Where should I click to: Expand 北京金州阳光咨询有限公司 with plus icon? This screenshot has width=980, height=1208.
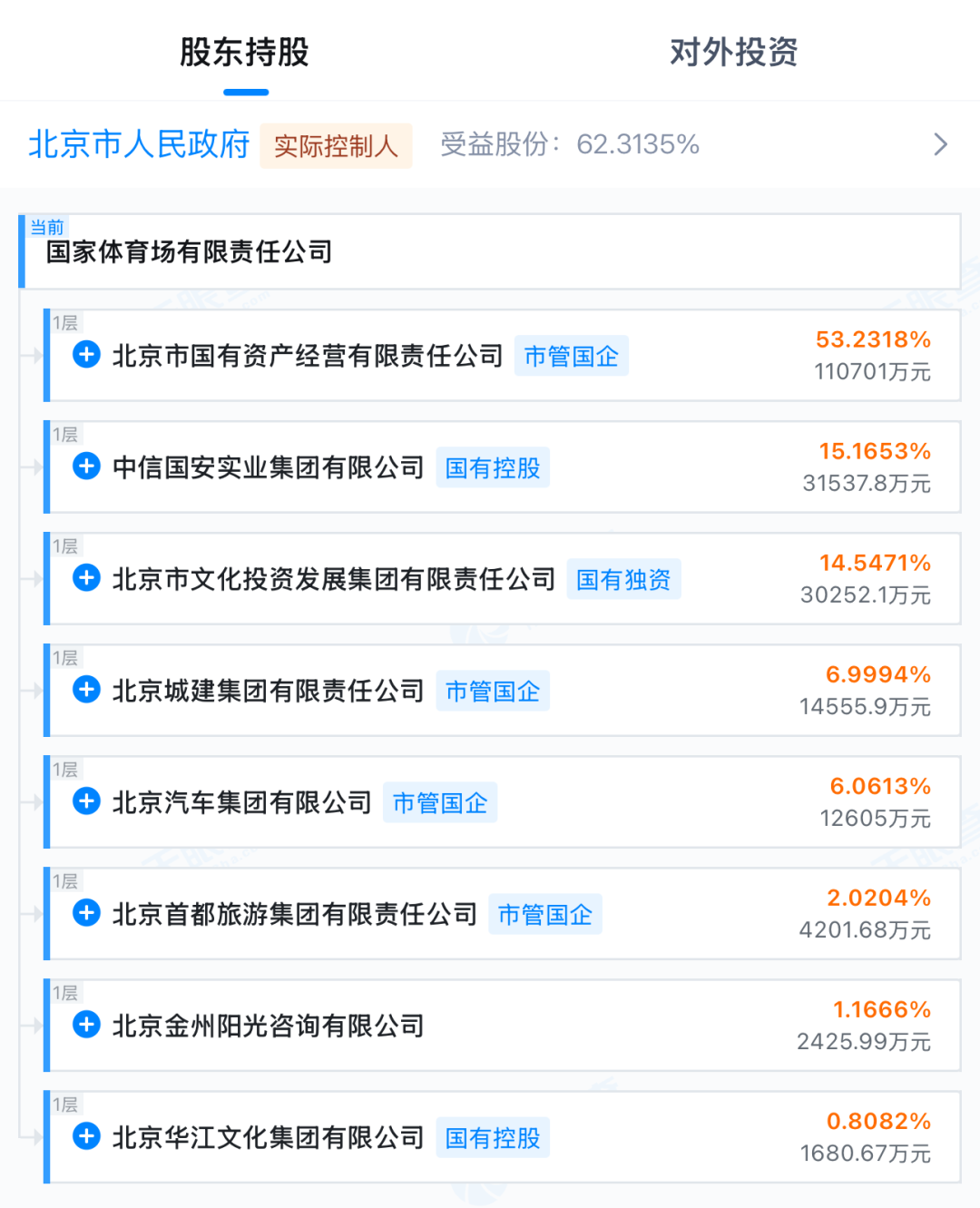[x=86, y=1026]
